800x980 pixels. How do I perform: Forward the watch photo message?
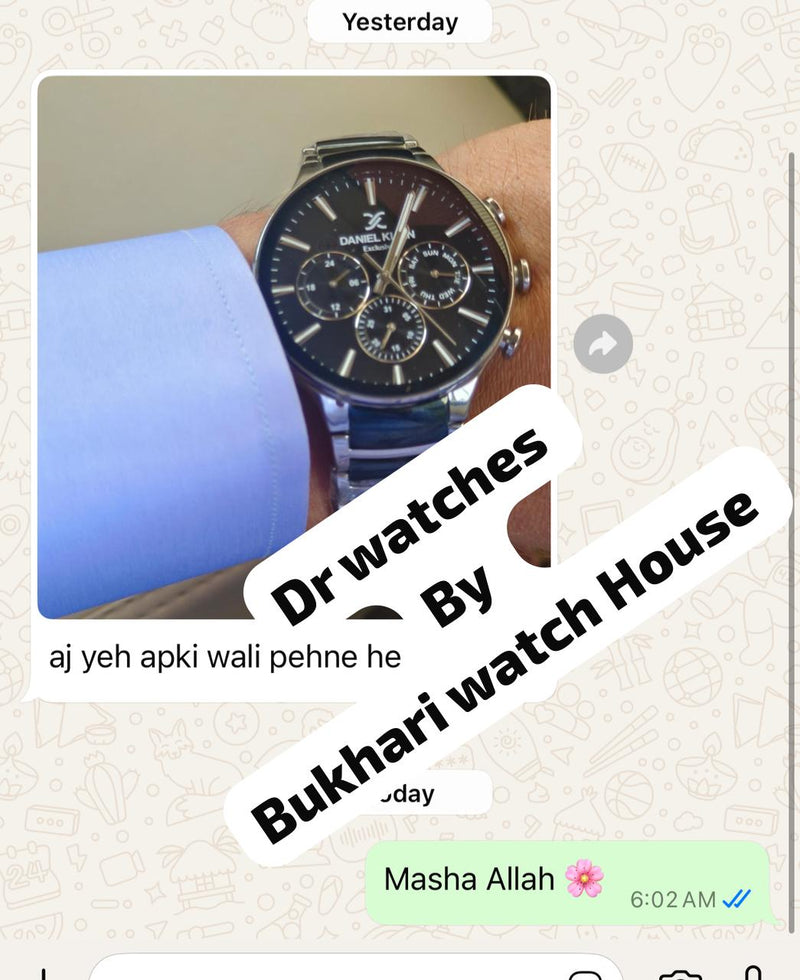coord(603,344)
